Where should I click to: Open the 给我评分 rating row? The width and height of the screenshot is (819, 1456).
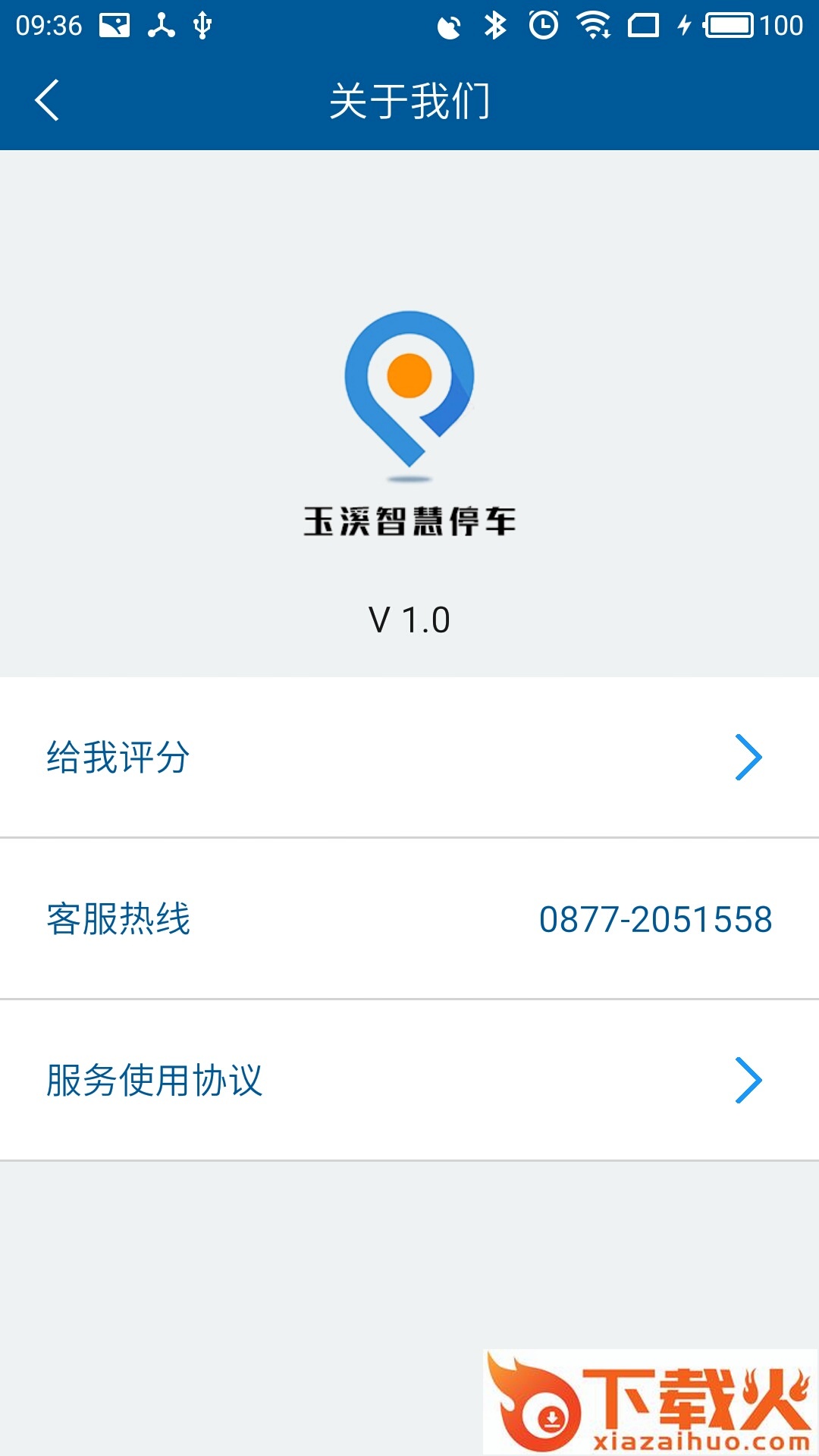(409, 758)
